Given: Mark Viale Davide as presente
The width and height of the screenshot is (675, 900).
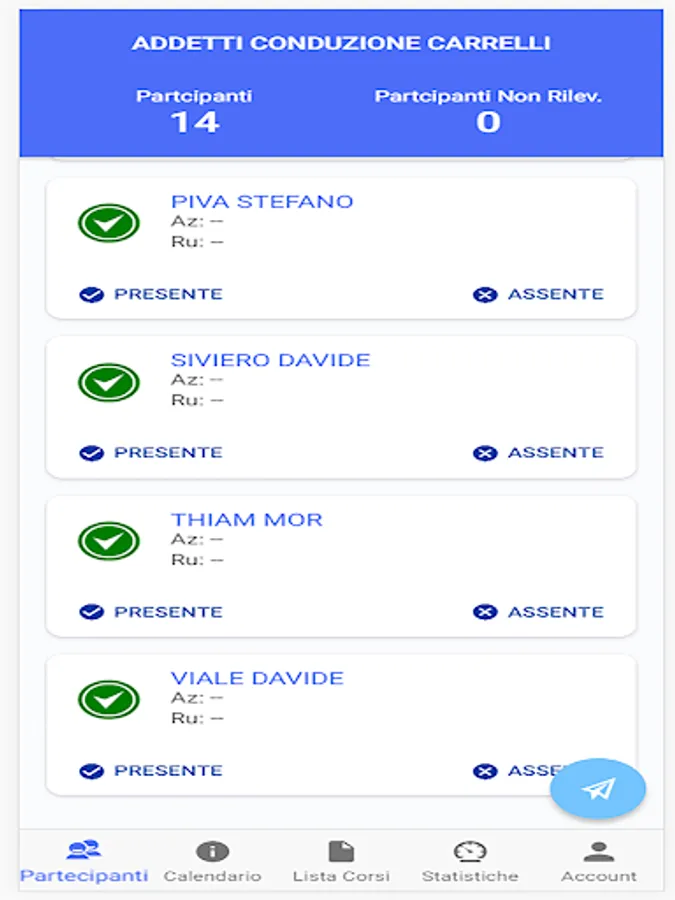Looking at the screenshot, I should point(151,771).
